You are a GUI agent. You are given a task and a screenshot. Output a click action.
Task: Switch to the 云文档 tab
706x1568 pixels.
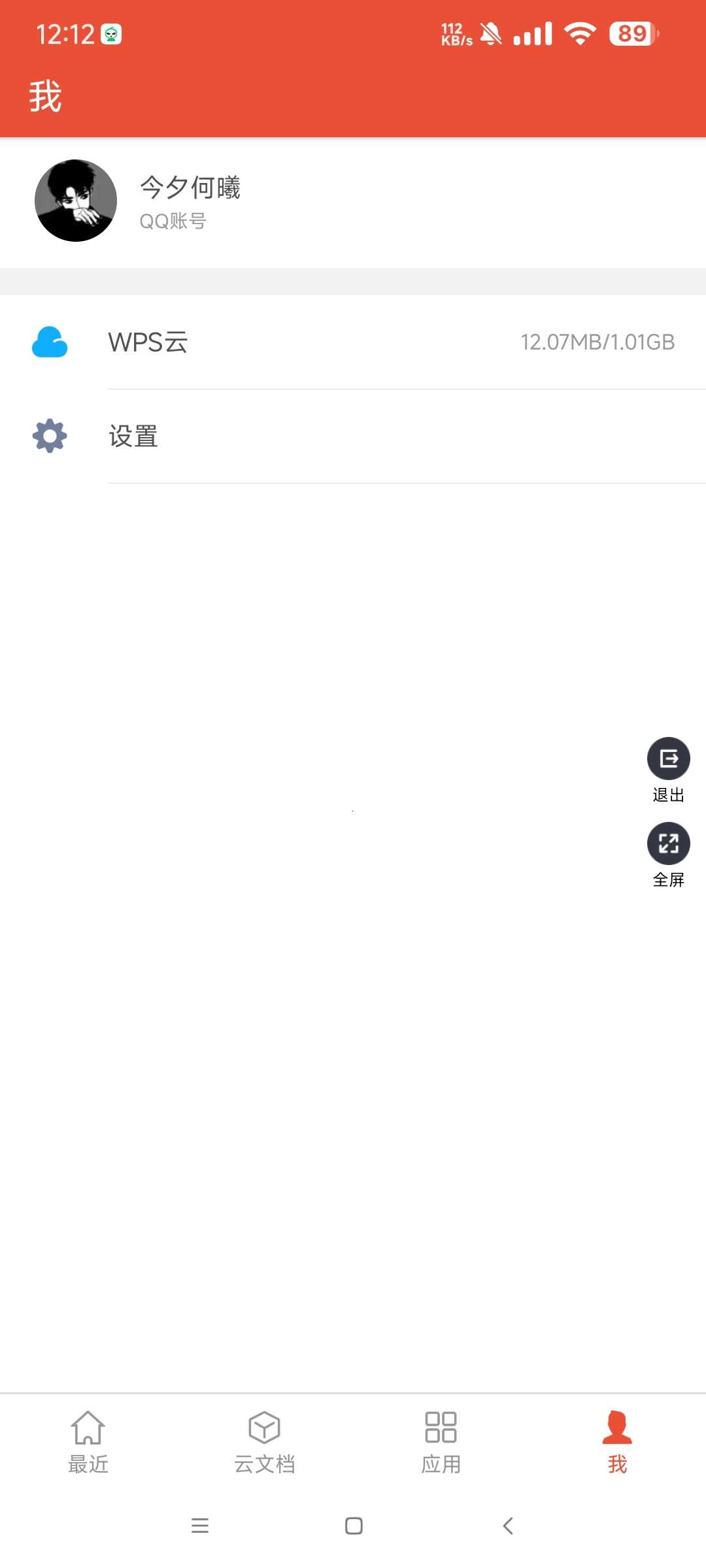(265, 1443)
